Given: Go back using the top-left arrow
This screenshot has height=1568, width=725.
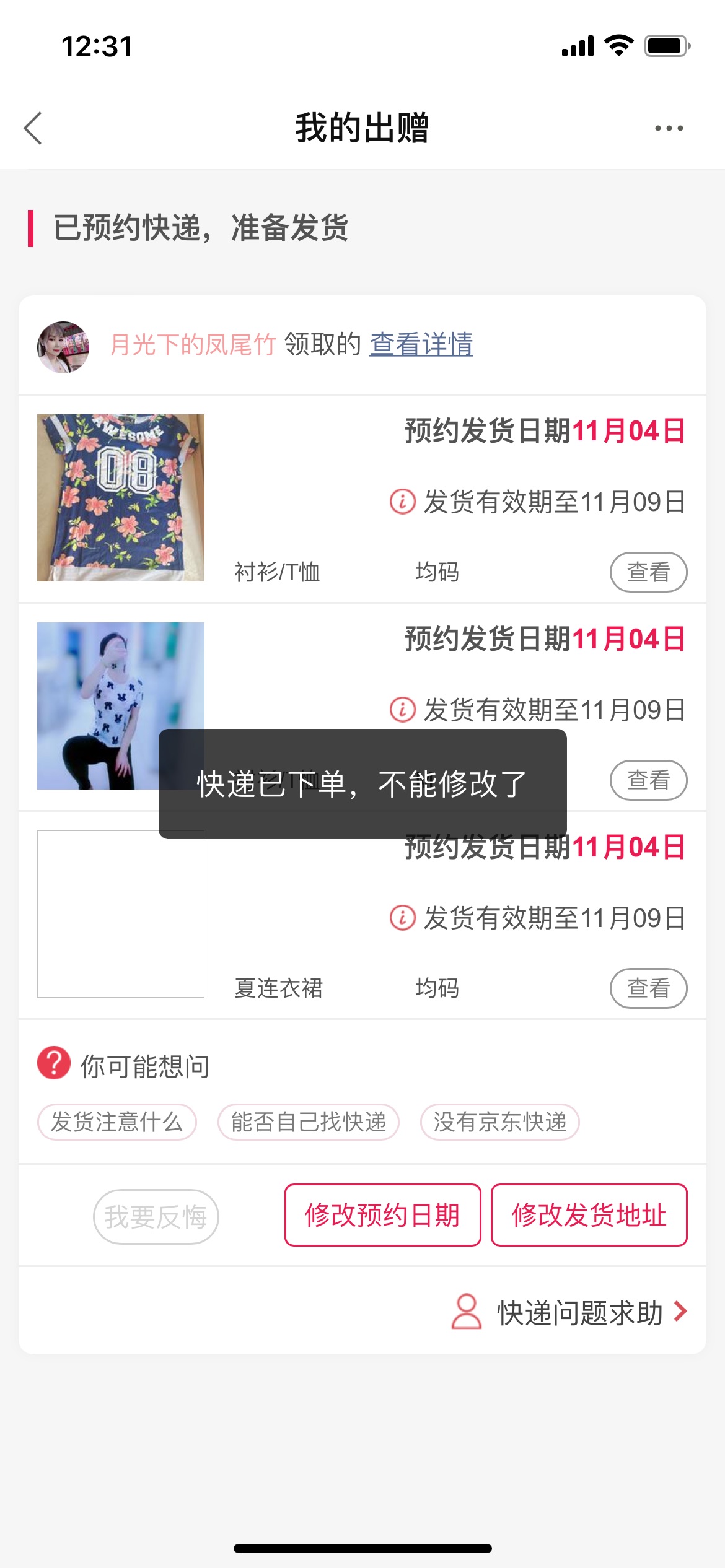Looking at the screenshot, I should (x=33, y=128).
